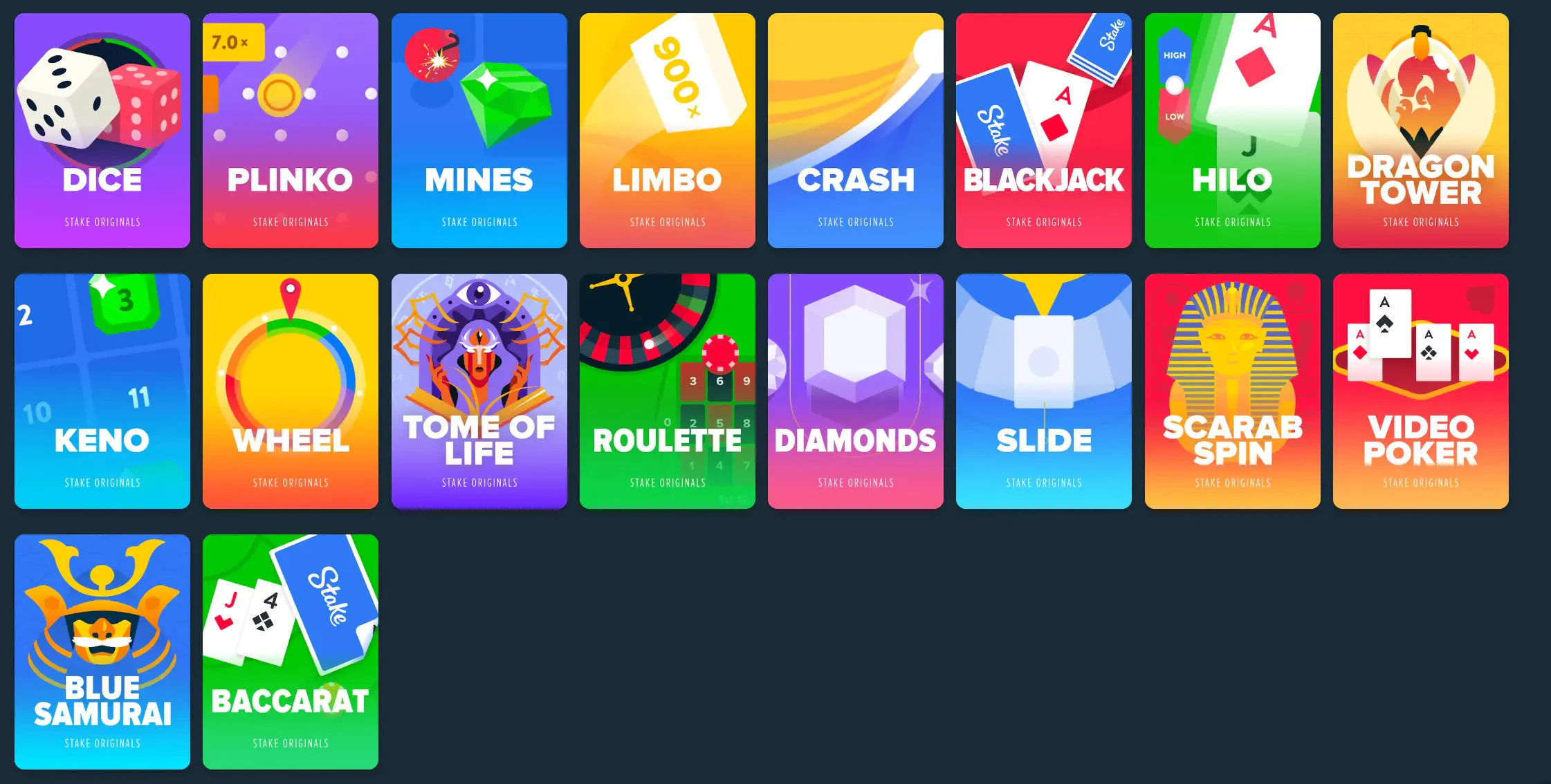
Task: Tap the Diamonds game card
Action: coord(855,391)
